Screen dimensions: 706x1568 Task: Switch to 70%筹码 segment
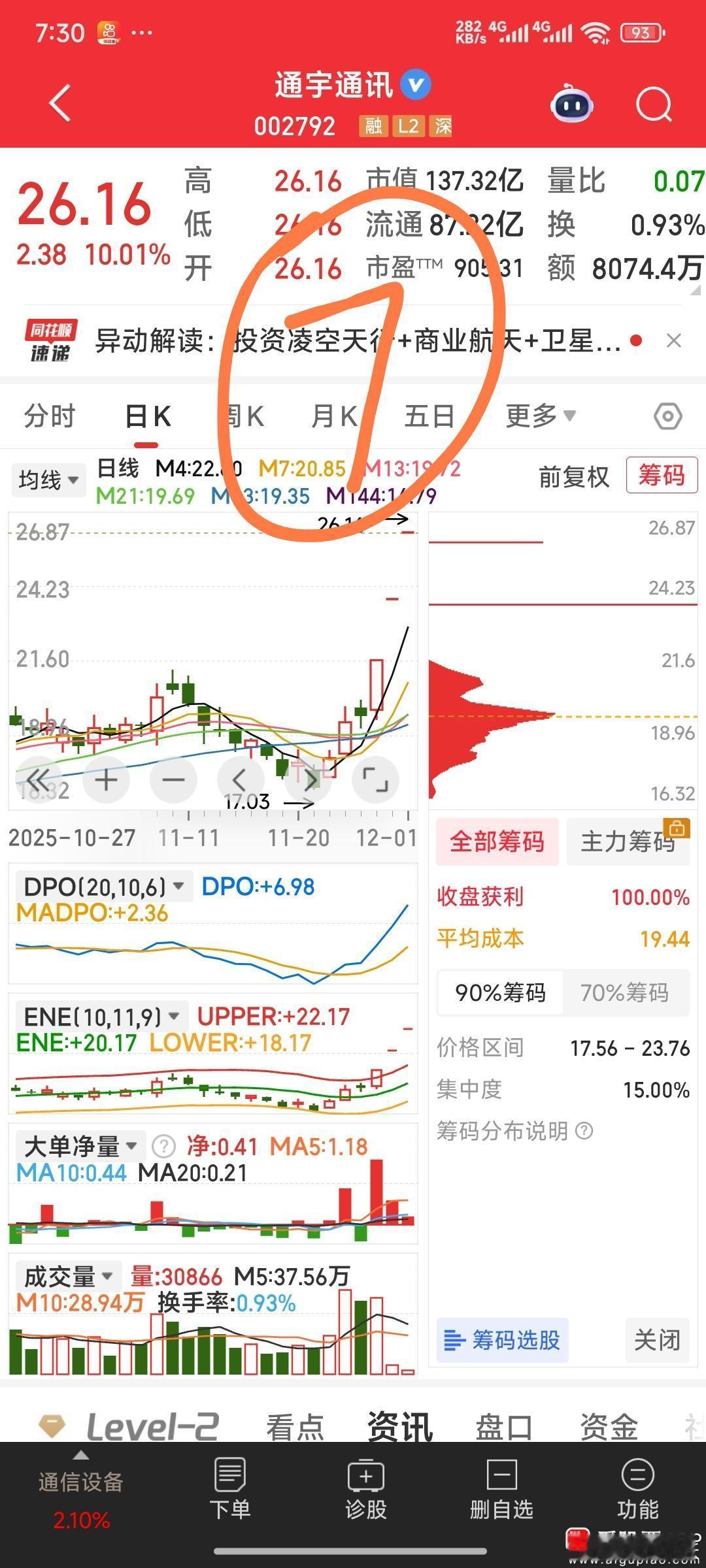[625, 992]
